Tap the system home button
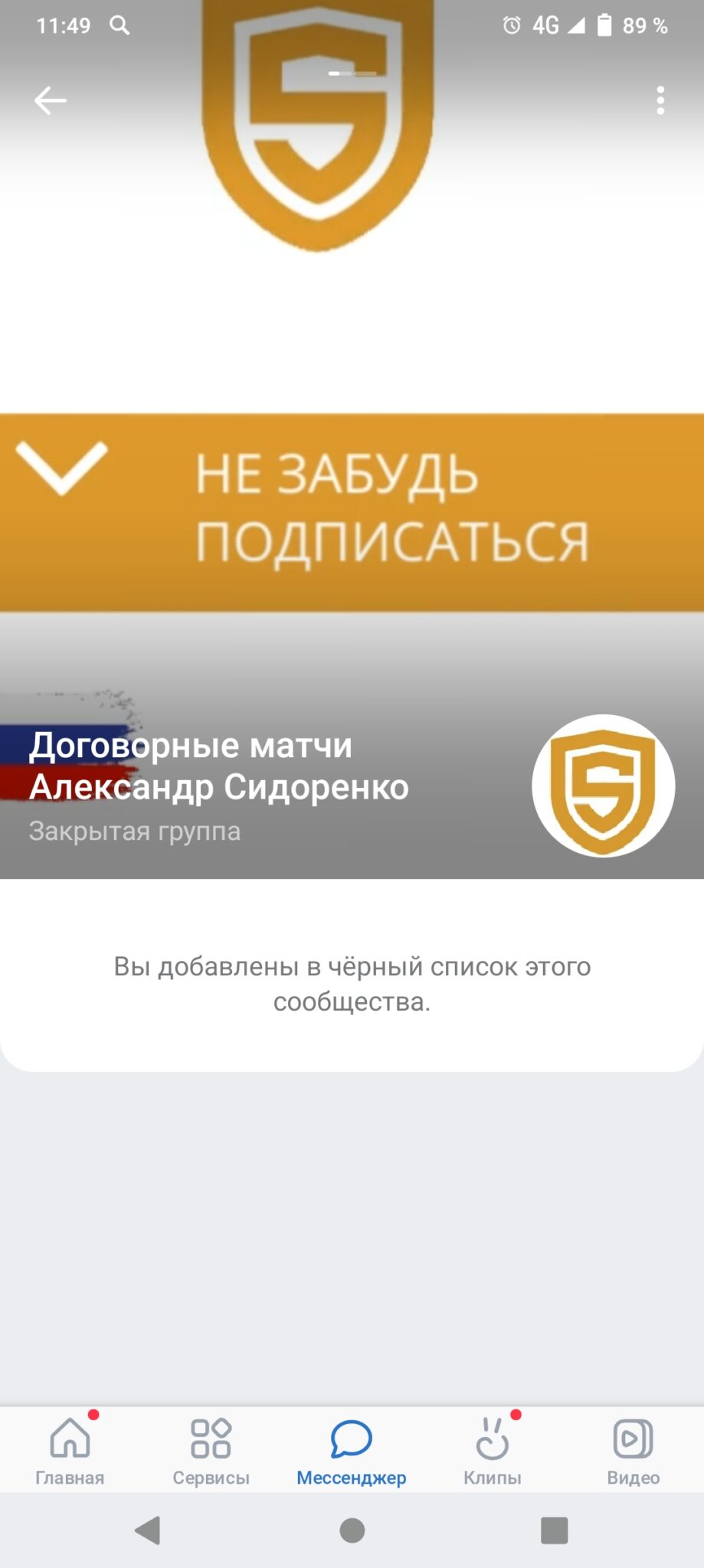Viewport: 704px width, 1568px height. [x=352, y=1530]
